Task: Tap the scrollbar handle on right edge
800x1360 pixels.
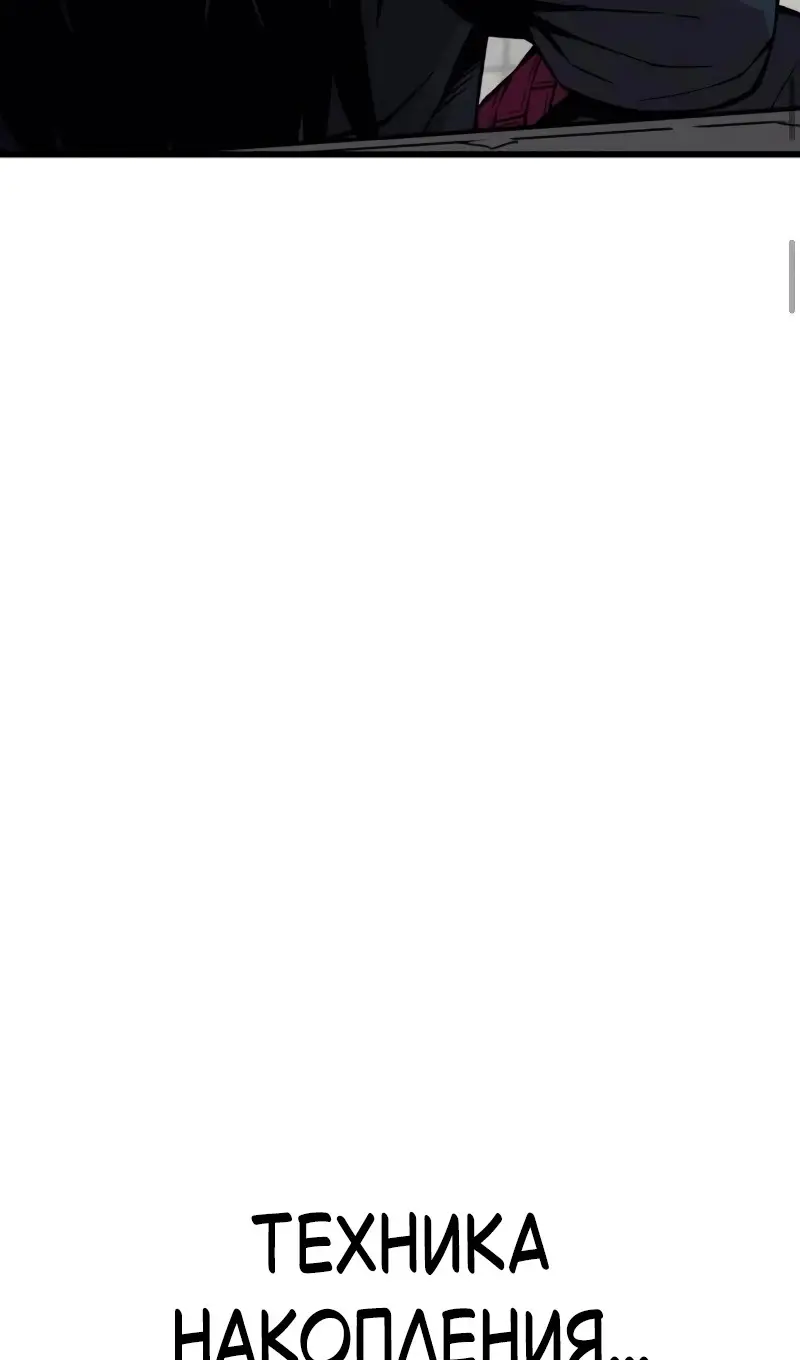Action: [x=792, y=277]
